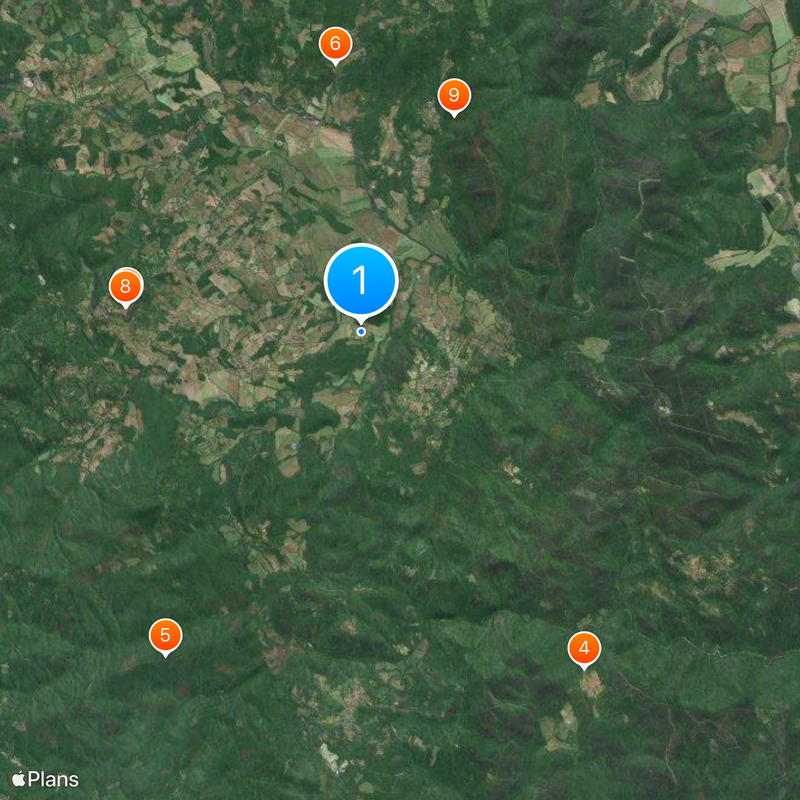Screen dimensions: 800x800
Task: Open the Apple Plans attribution link
Action: point(46,779)
